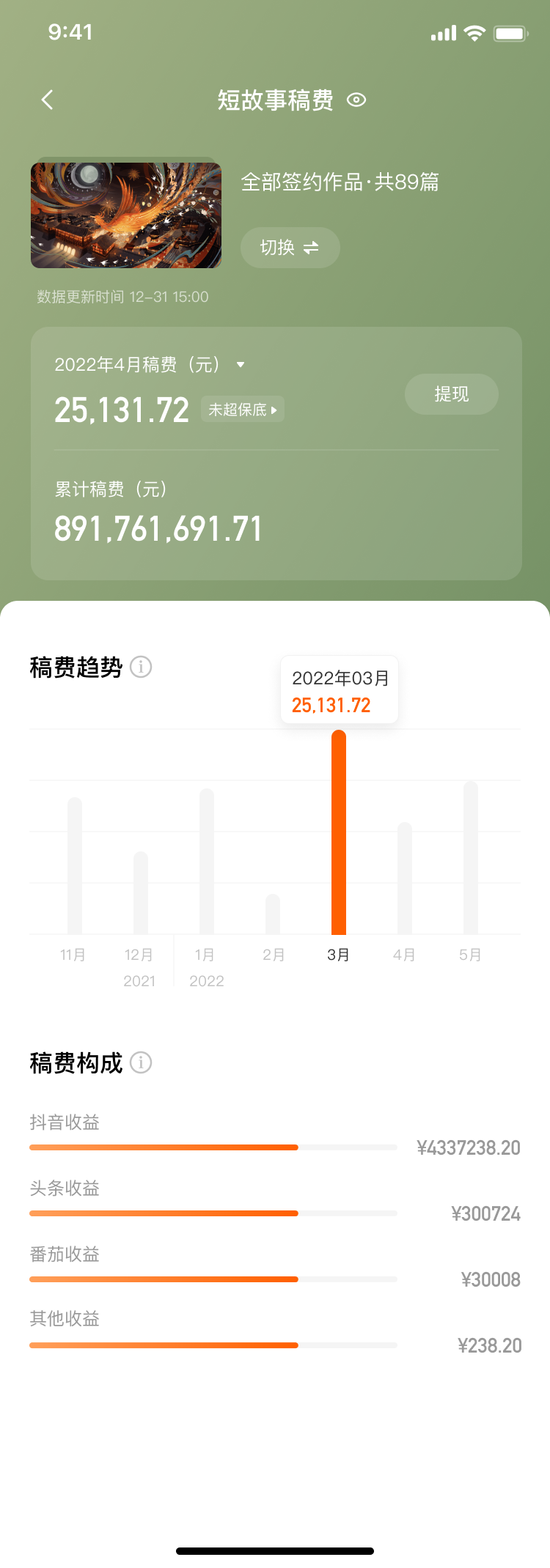This screenshot has width=550, height=1568.
Task: Select the 1月 bar in the chart
Action: pyautogui.click(x=207, y=862)
